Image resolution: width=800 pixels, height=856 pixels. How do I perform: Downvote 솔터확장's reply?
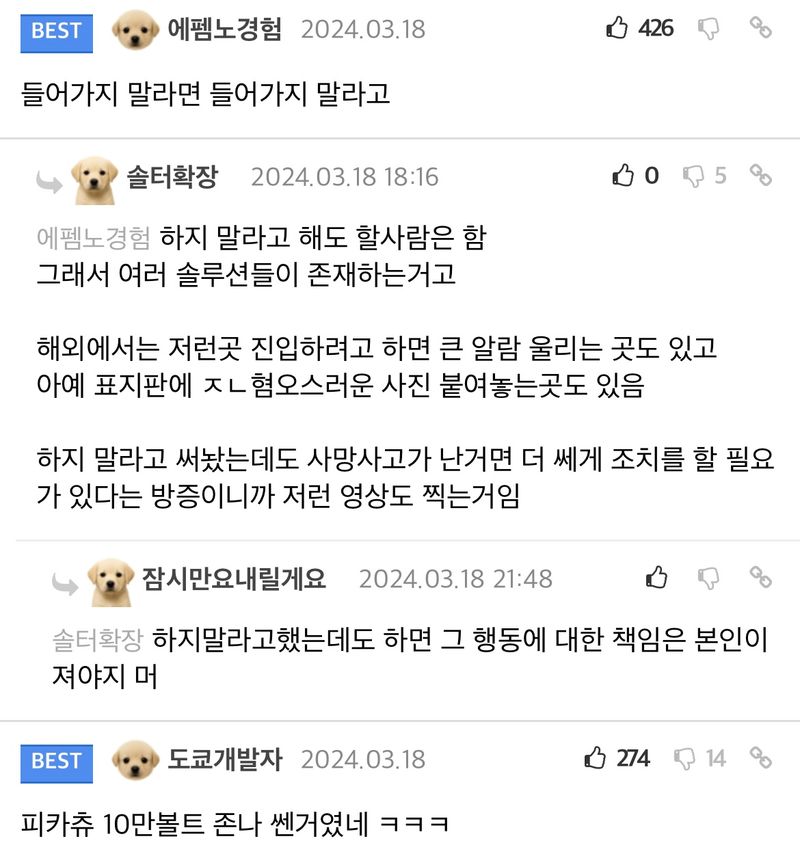[693, 177]
